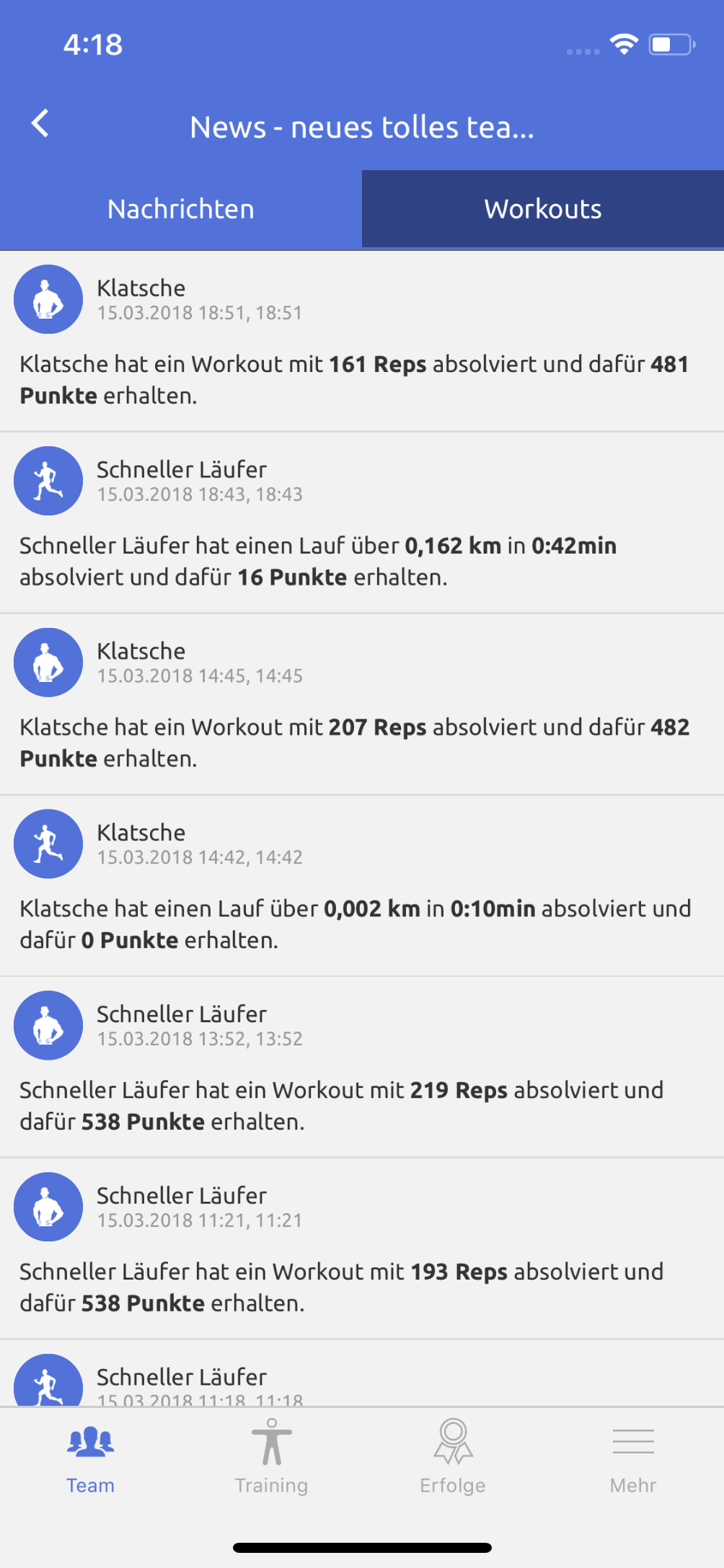724x1568 pixels.
Task: View Schneller Läufer's 219 Reps workout
Action: (x=362, y=1068)
